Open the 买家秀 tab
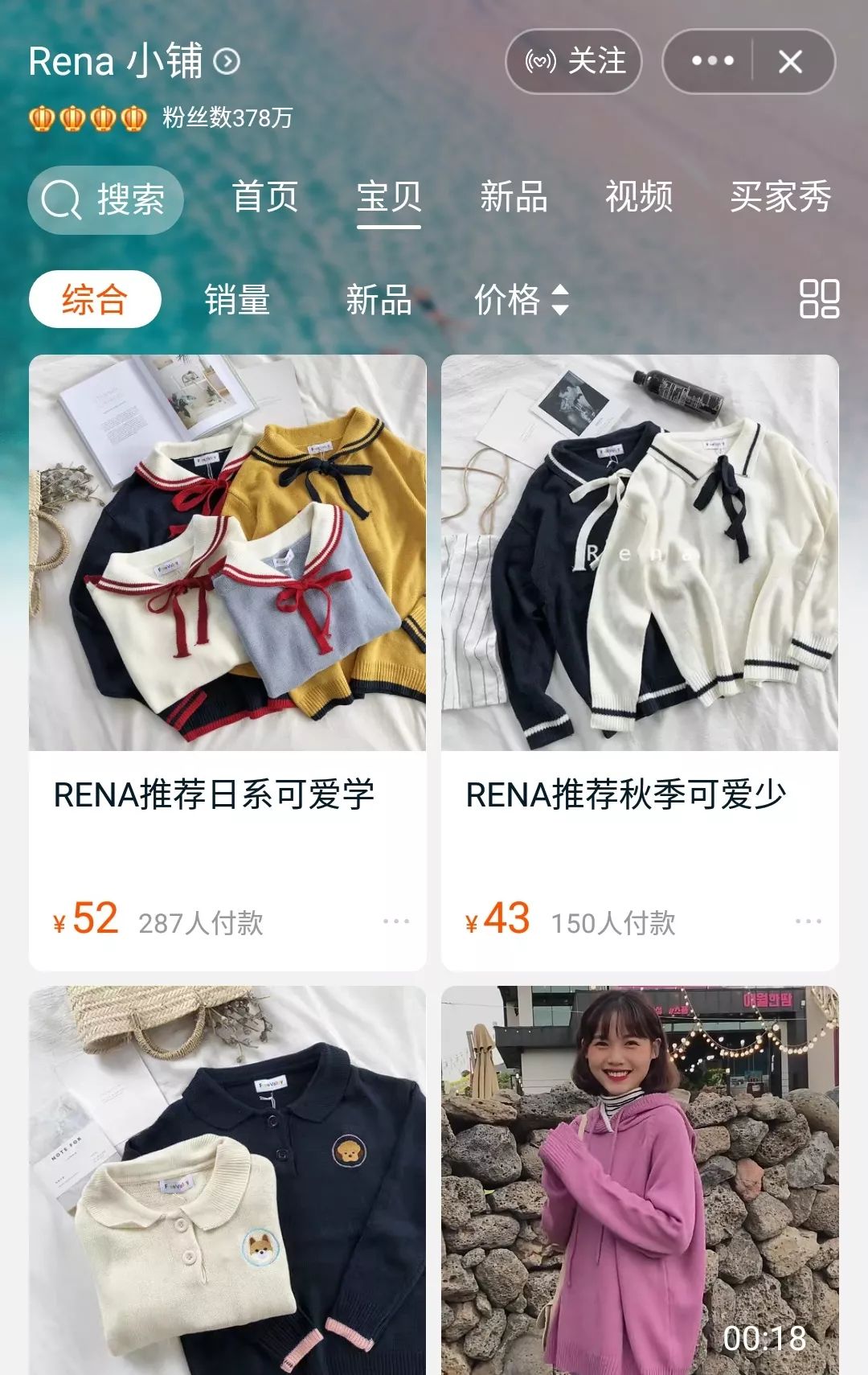 point(782,199)
